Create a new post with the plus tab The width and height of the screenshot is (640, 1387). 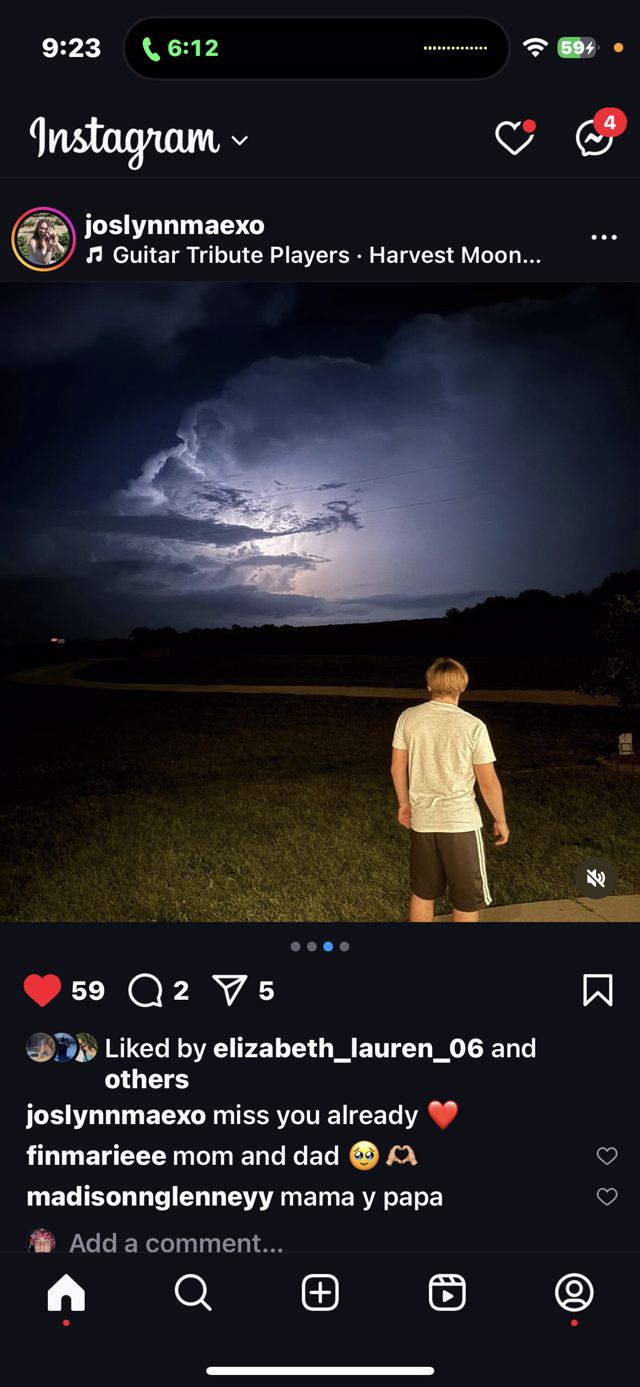[320, 1293]
